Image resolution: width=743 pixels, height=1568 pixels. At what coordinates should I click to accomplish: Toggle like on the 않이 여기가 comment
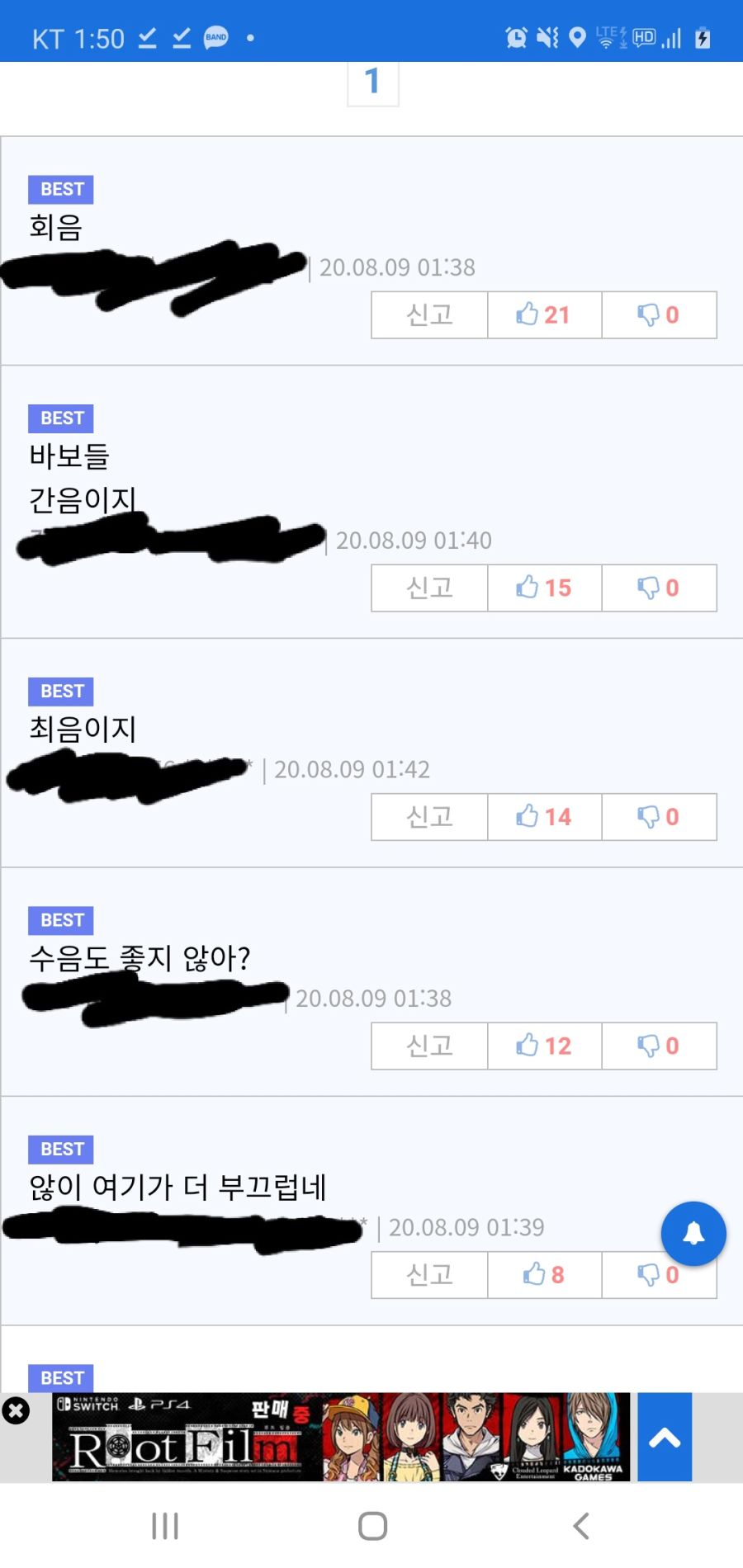point(544,1274)
